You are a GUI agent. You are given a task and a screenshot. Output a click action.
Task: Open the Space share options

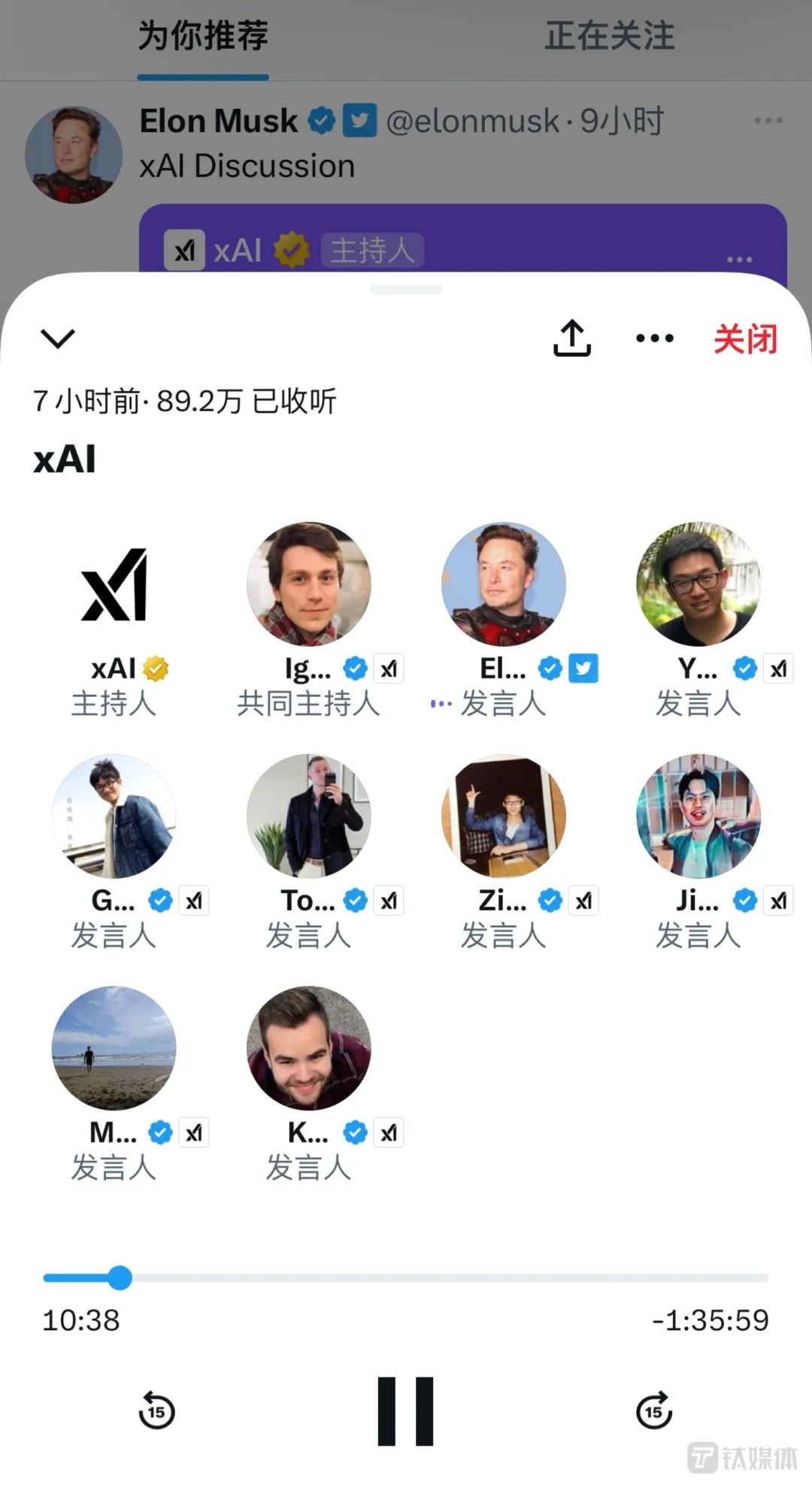[x=572, y=338]
